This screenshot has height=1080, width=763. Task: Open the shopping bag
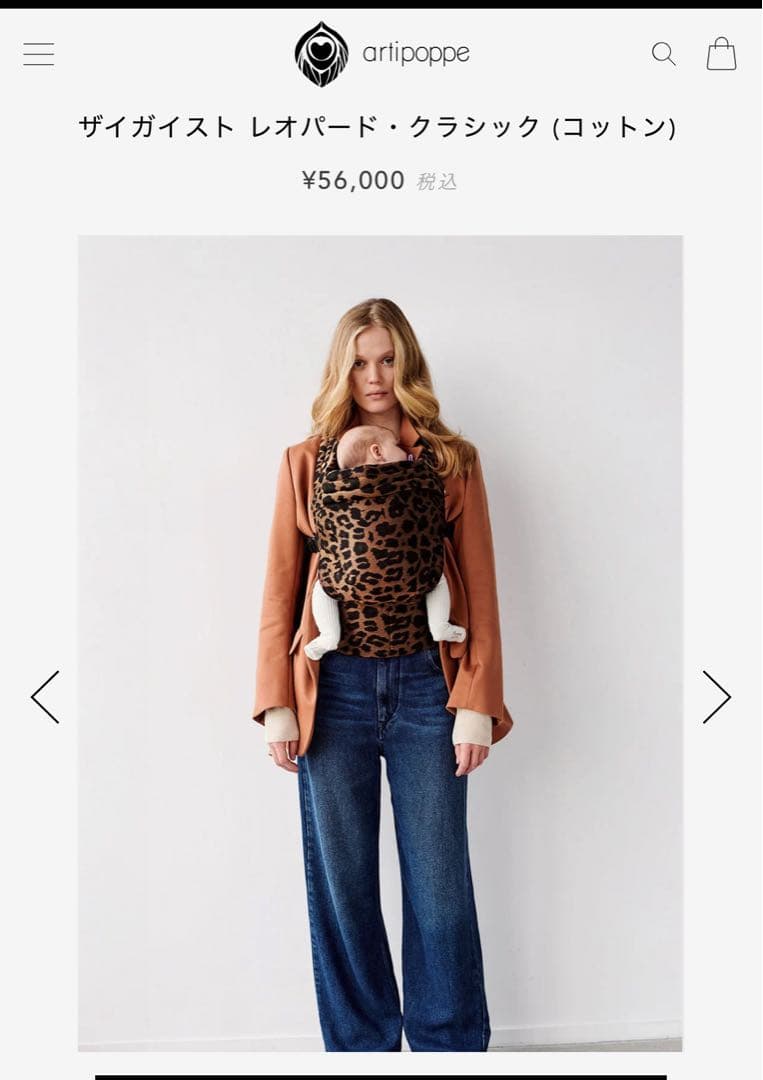click(721, 54)
